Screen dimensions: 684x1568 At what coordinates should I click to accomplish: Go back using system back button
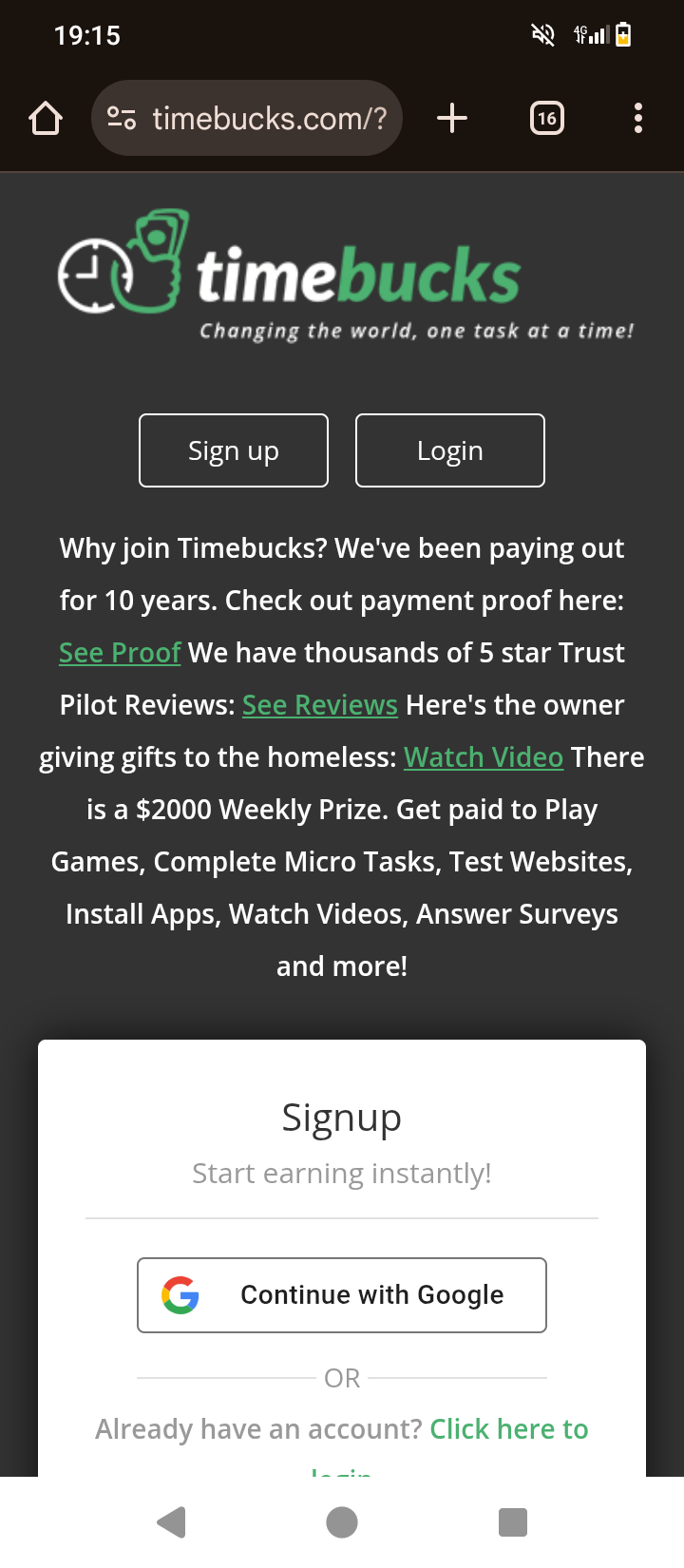(171, 1522)
